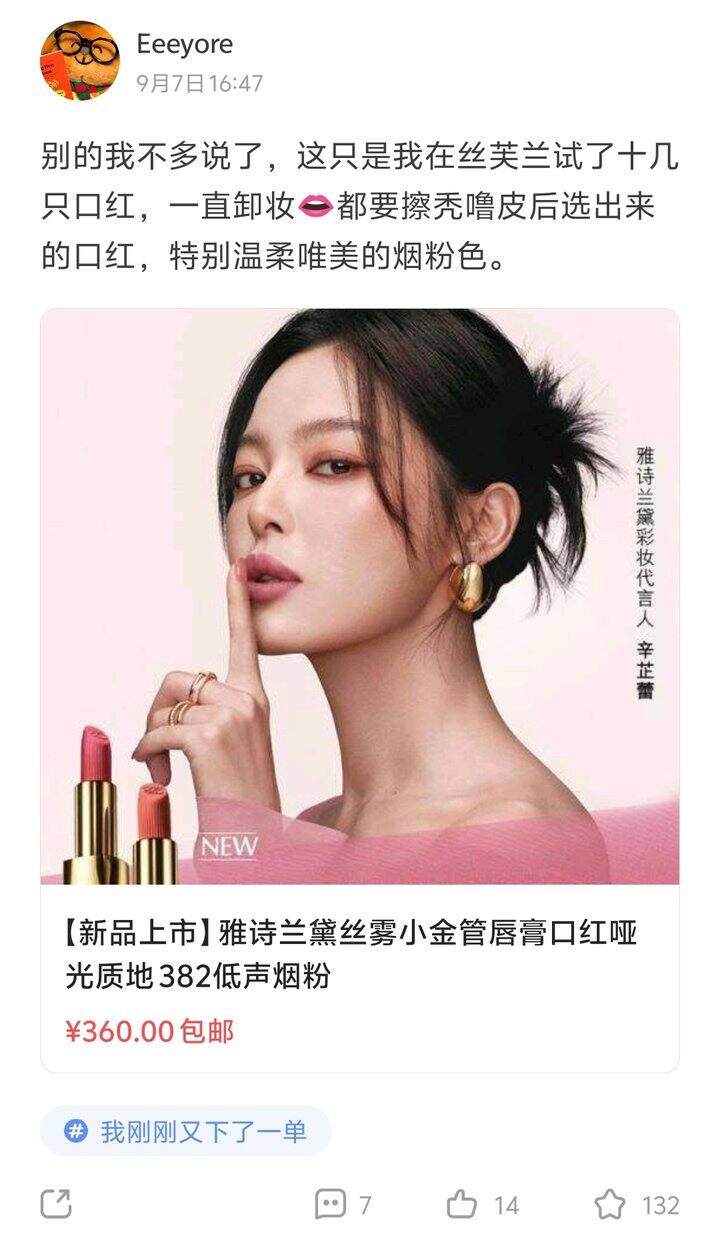The height and width of the screenshot is (1244, 720).
Task: Share this post
Action: [56, 1204]
